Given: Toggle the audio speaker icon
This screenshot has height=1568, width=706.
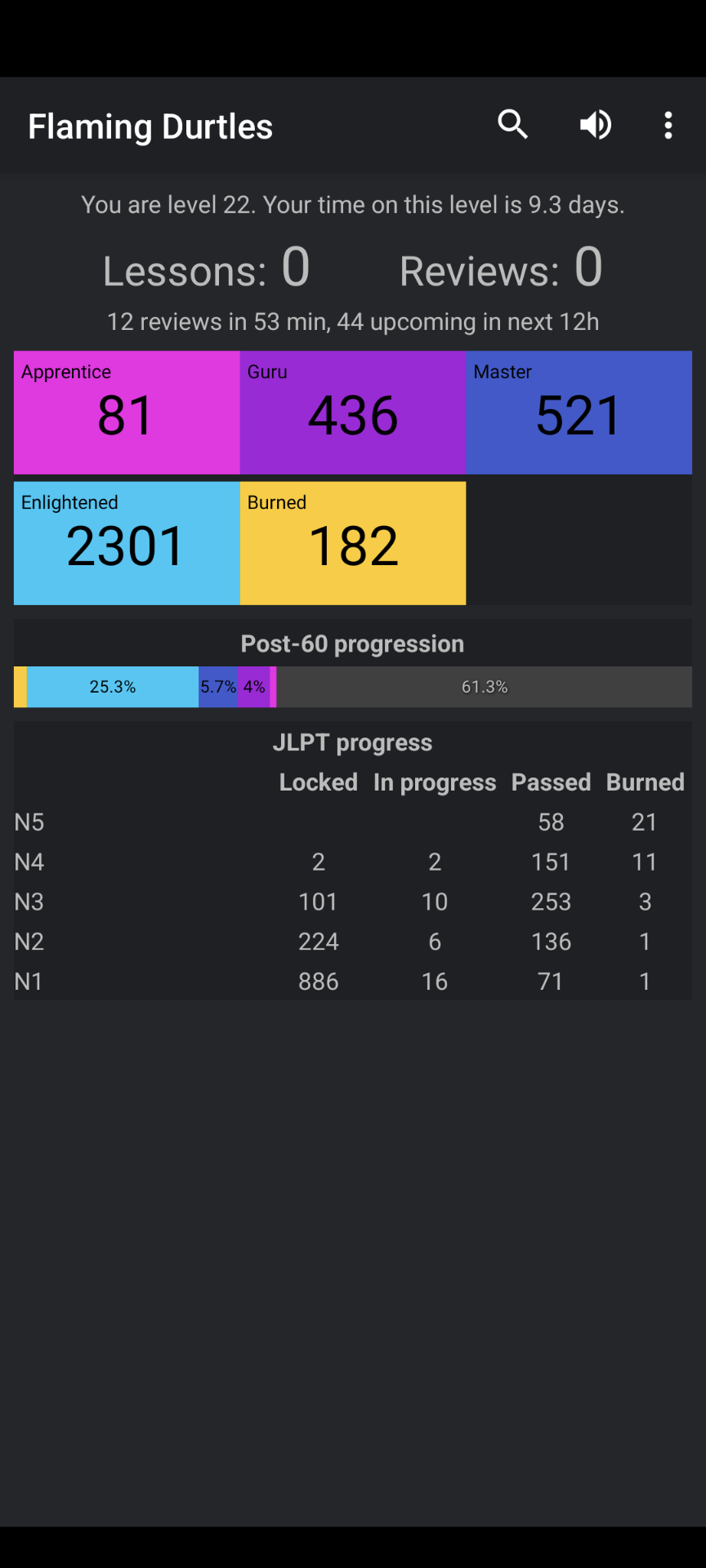Looking at the screenshot, I should coord(596,125).
